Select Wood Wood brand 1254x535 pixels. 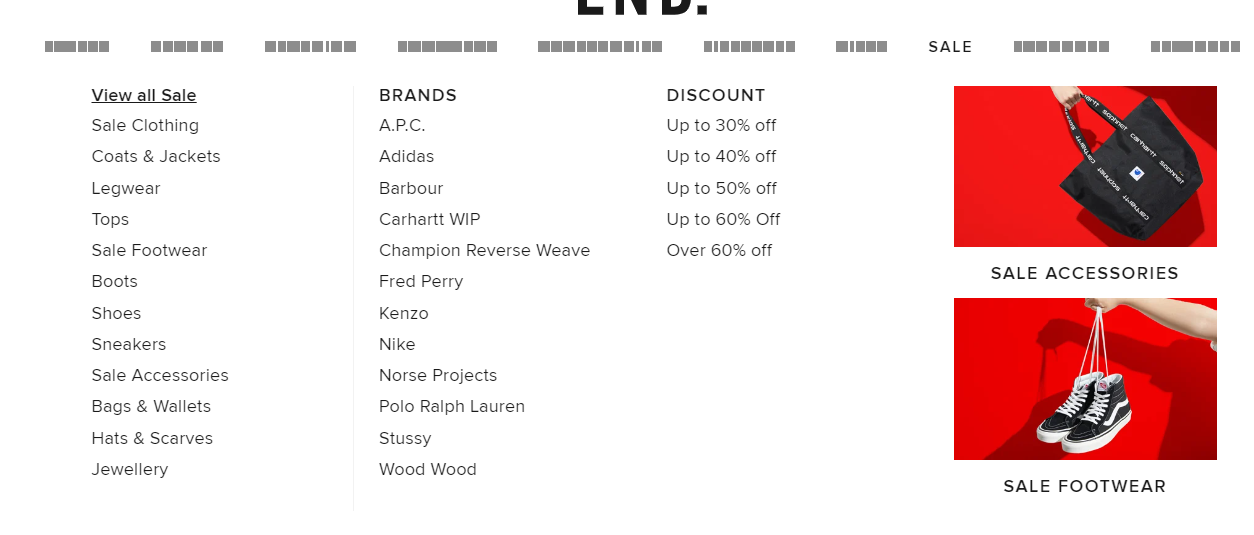click(x=428, y=469)
